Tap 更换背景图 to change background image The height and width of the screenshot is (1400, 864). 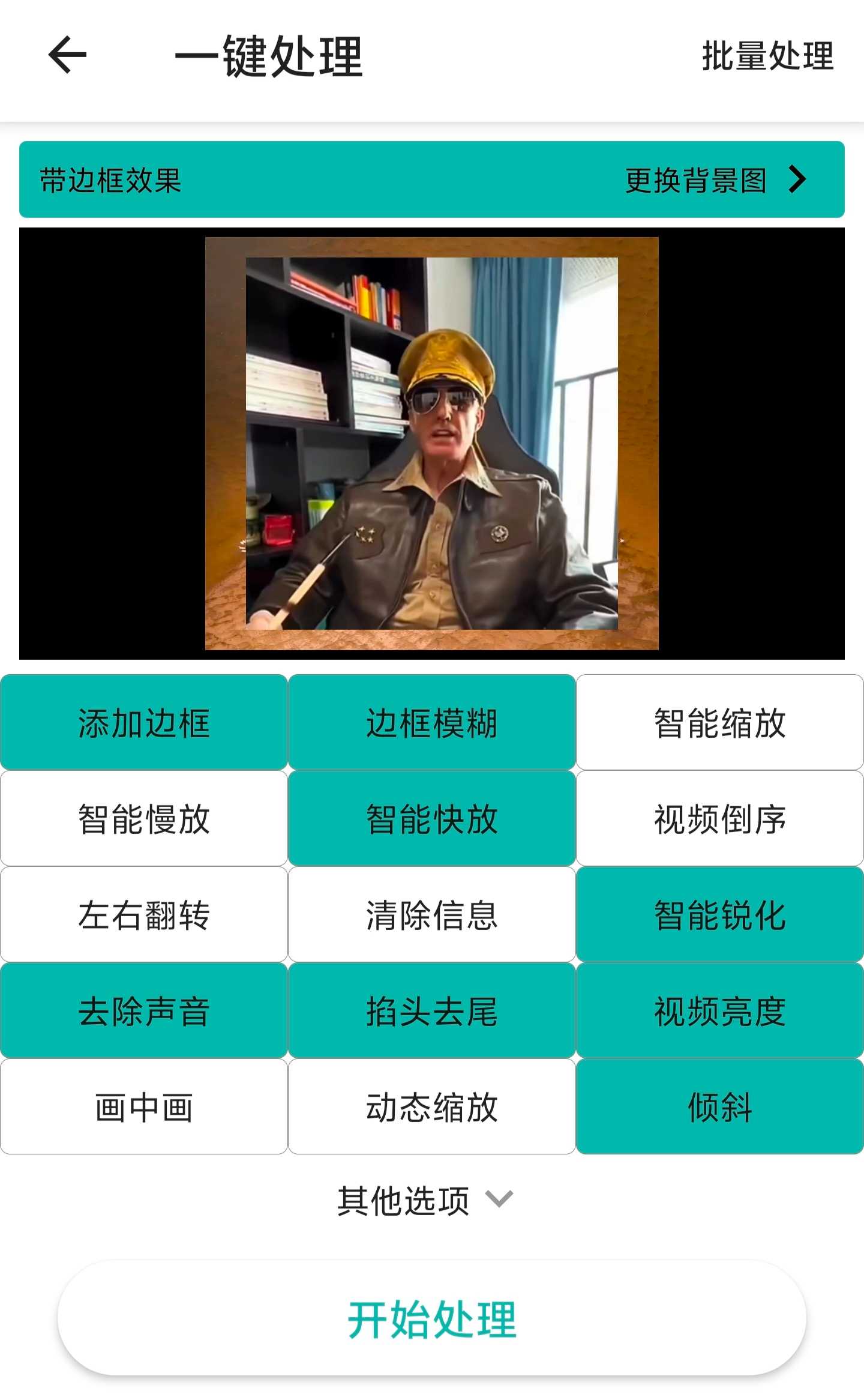[714, 180]
